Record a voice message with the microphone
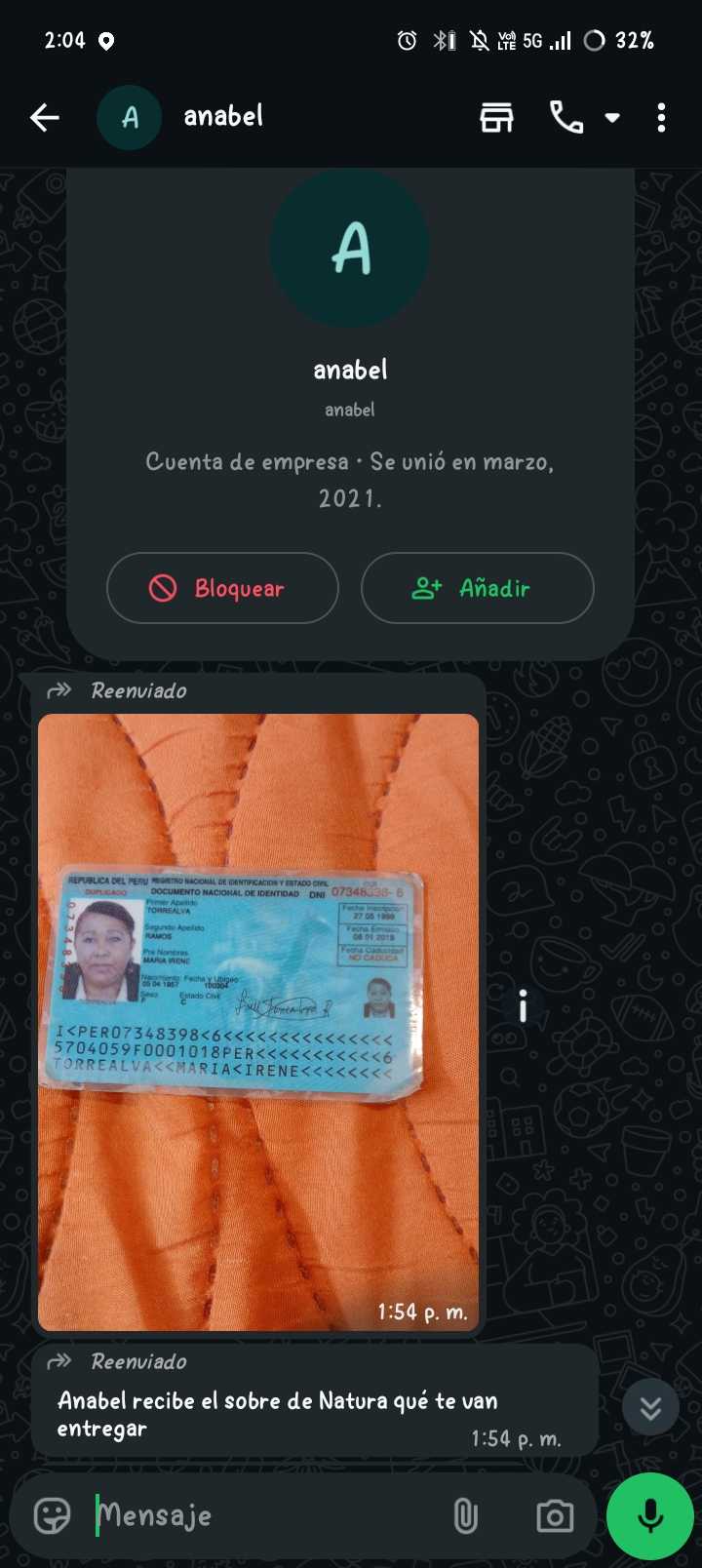Screen dimensions: 702x1568 650,1515
